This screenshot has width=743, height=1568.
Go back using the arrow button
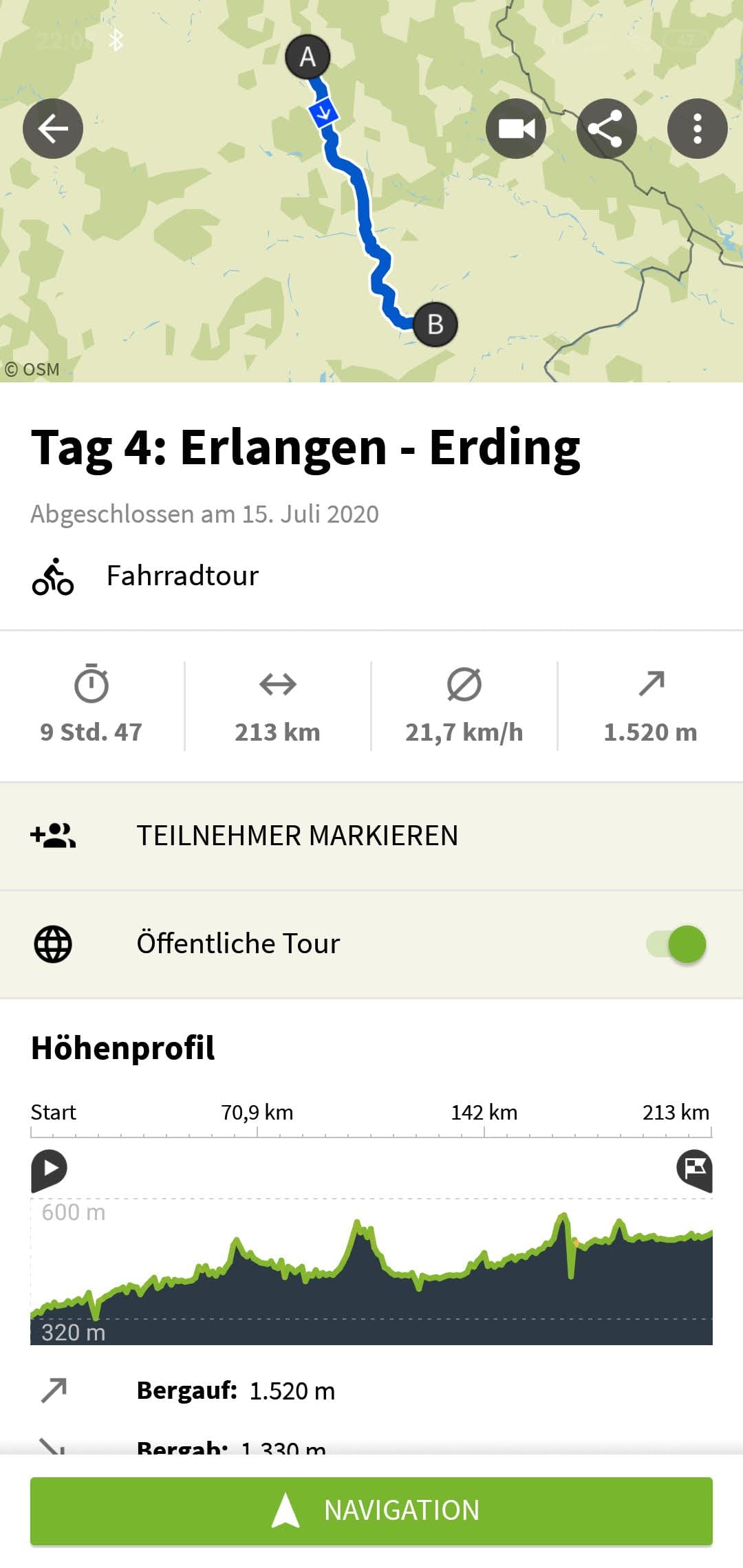coord(53,129)
